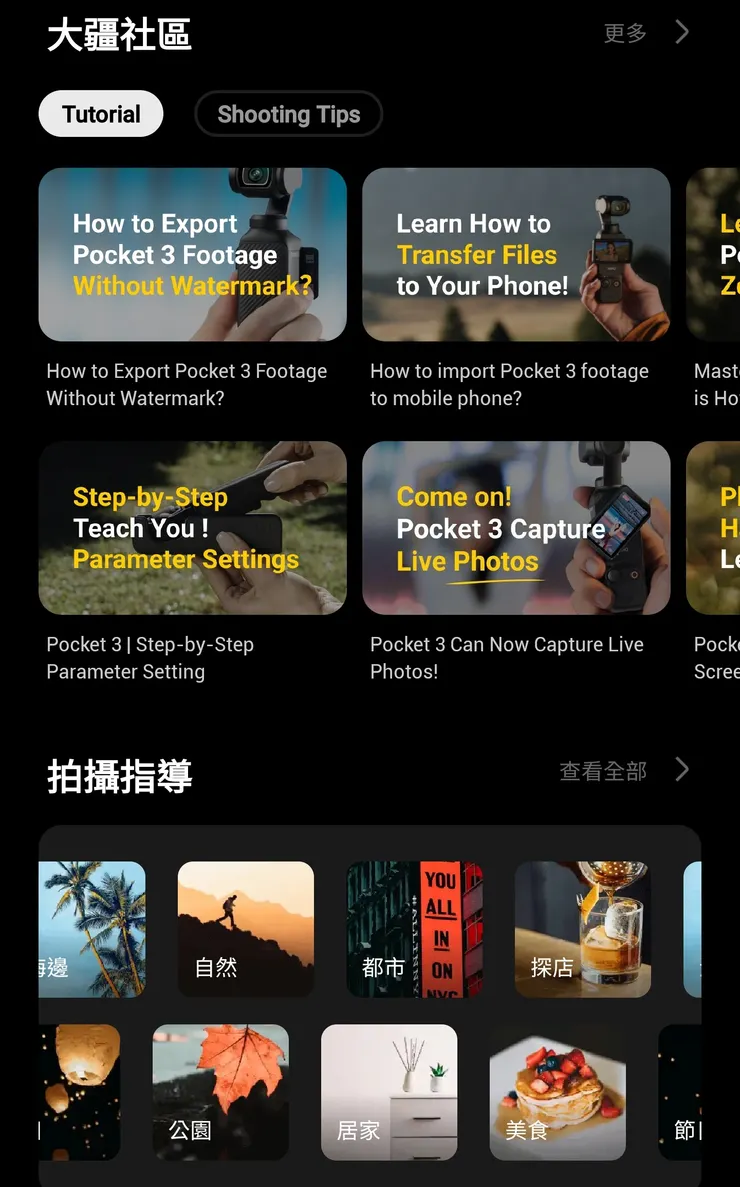Image resolution: width=740 pixels, height=1187 pixels.
Task: Open the 居家 shooting guide tile
Action: click(x=388, y=1092)
